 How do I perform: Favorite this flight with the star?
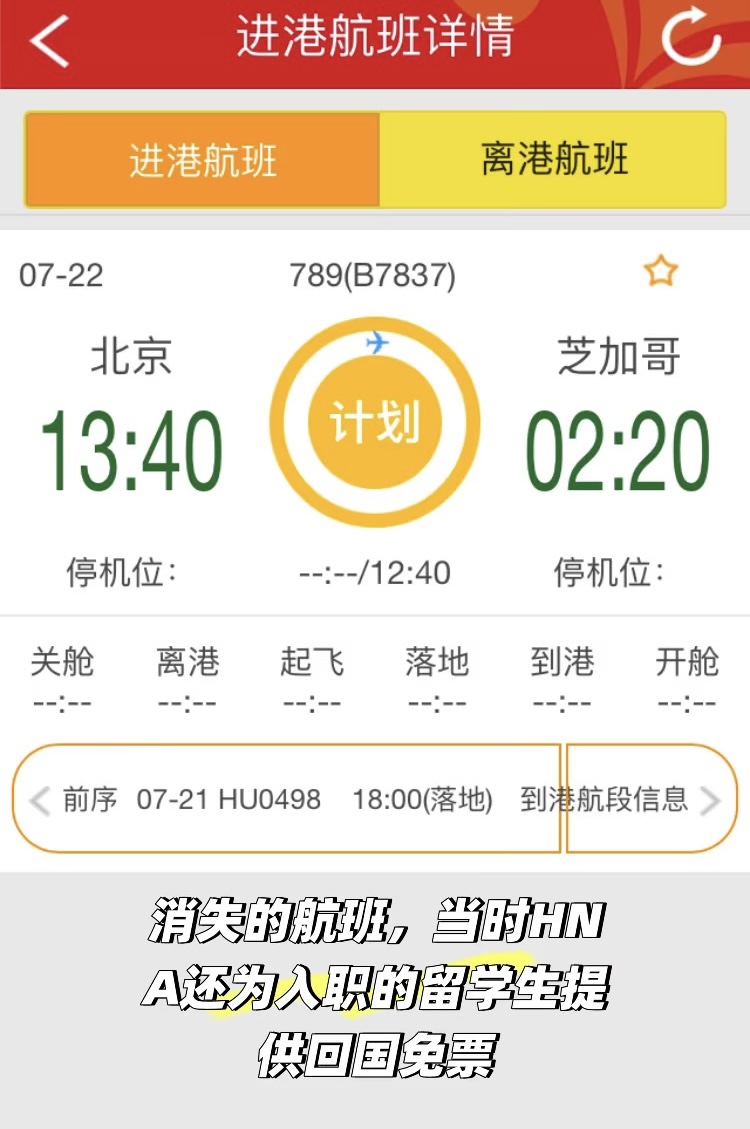660,271
